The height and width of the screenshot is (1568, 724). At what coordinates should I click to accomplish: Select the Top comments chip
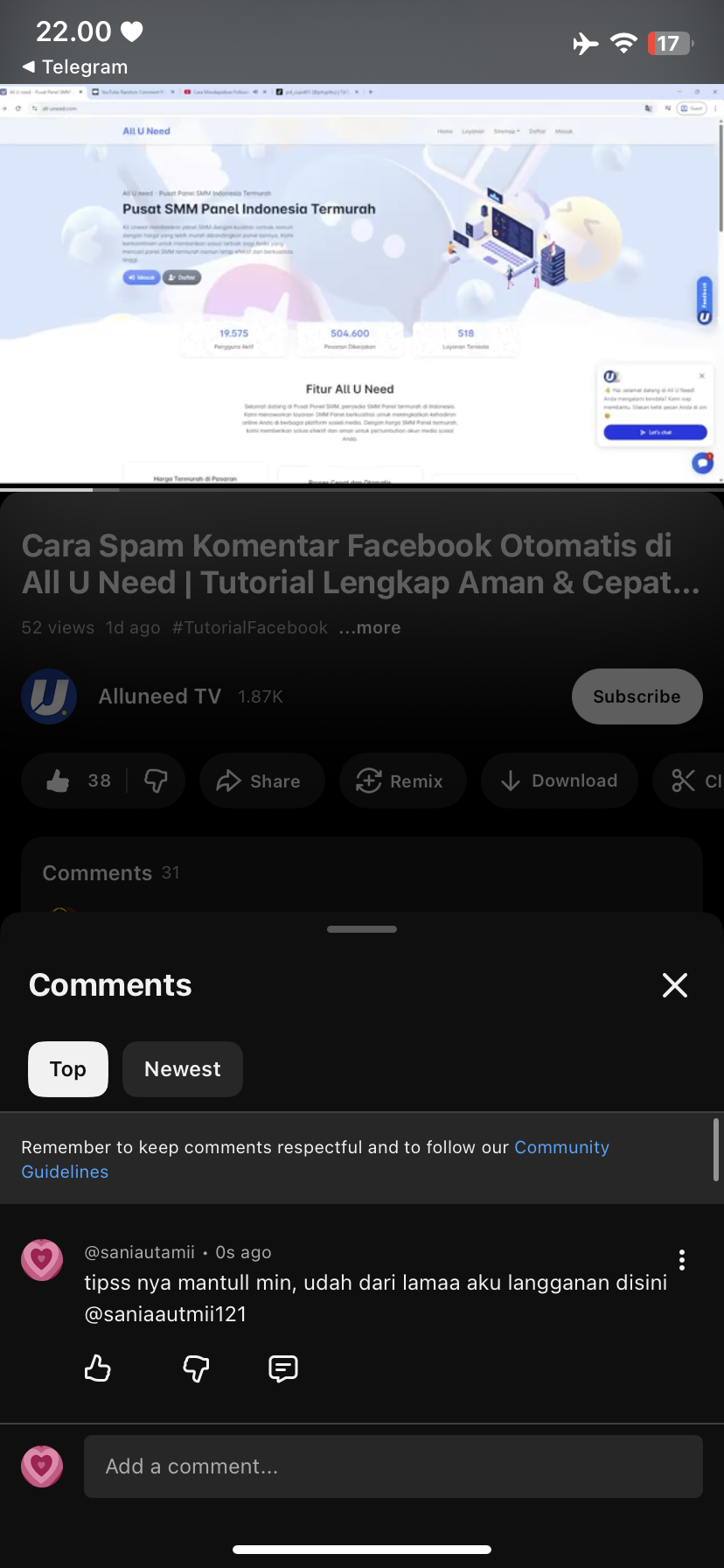[x=68, y=1069]
